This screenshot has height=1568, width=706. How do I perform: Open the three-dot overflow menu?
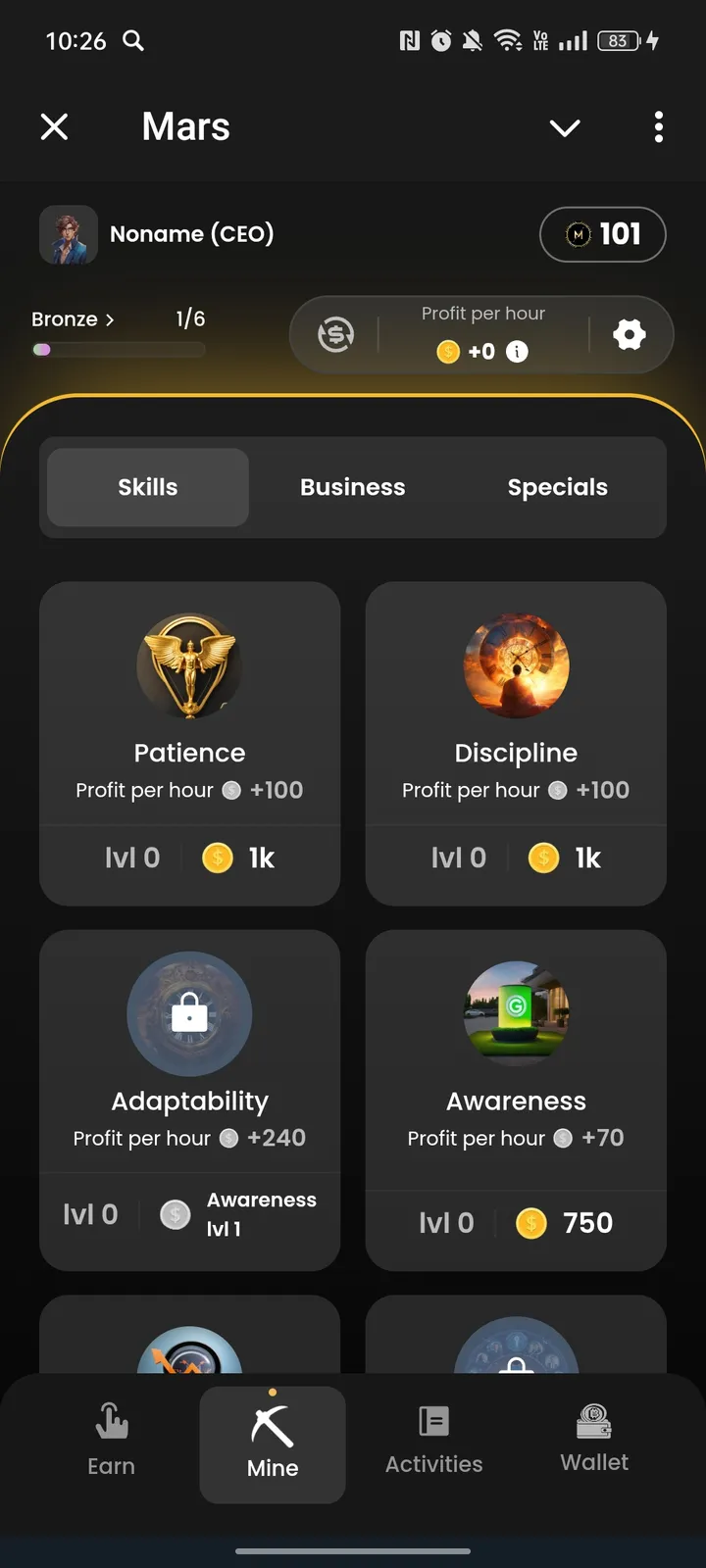click(x=658, y=126)
